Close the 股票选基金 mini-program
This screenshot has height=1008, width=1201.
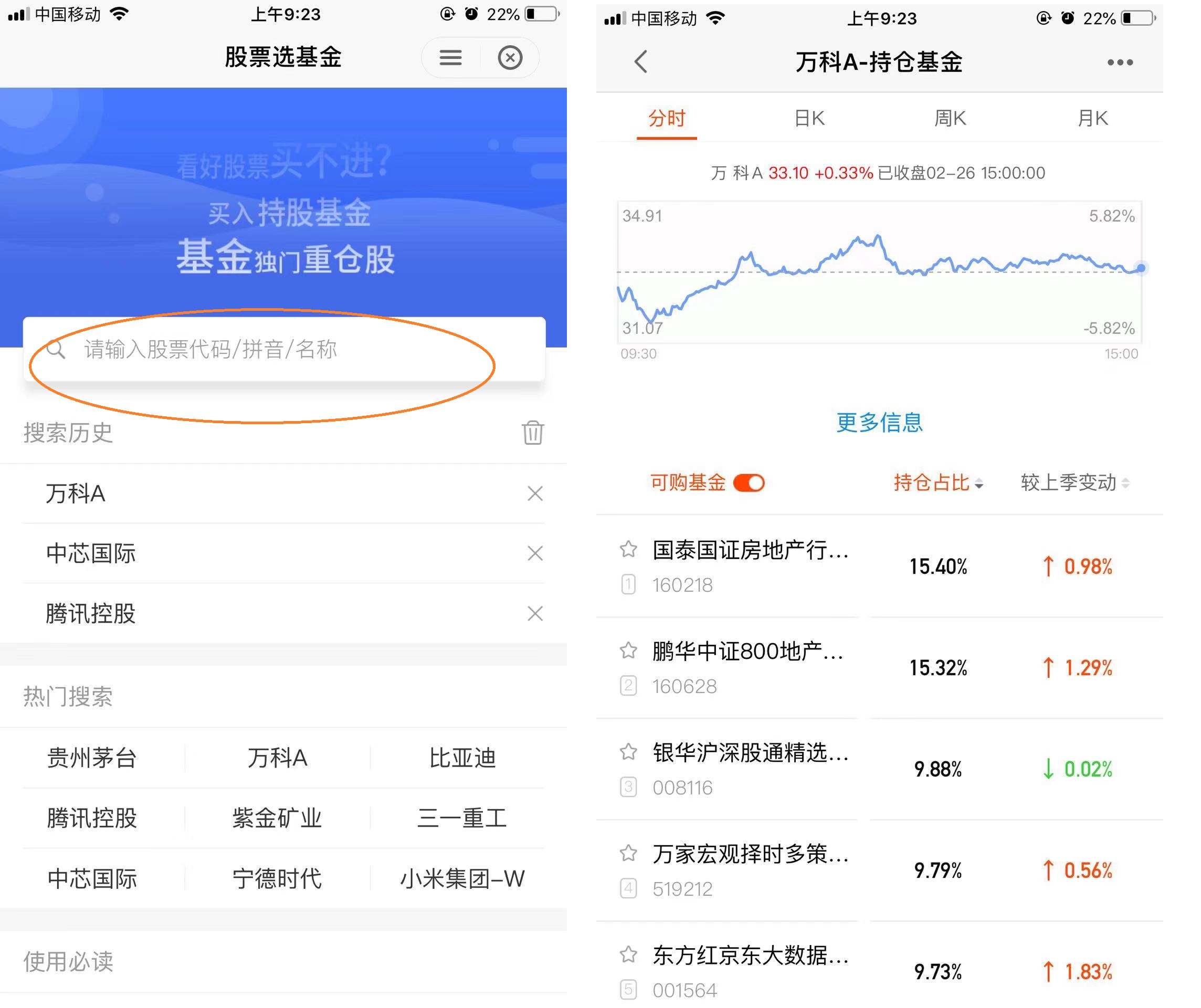click(x=510, y=57)
